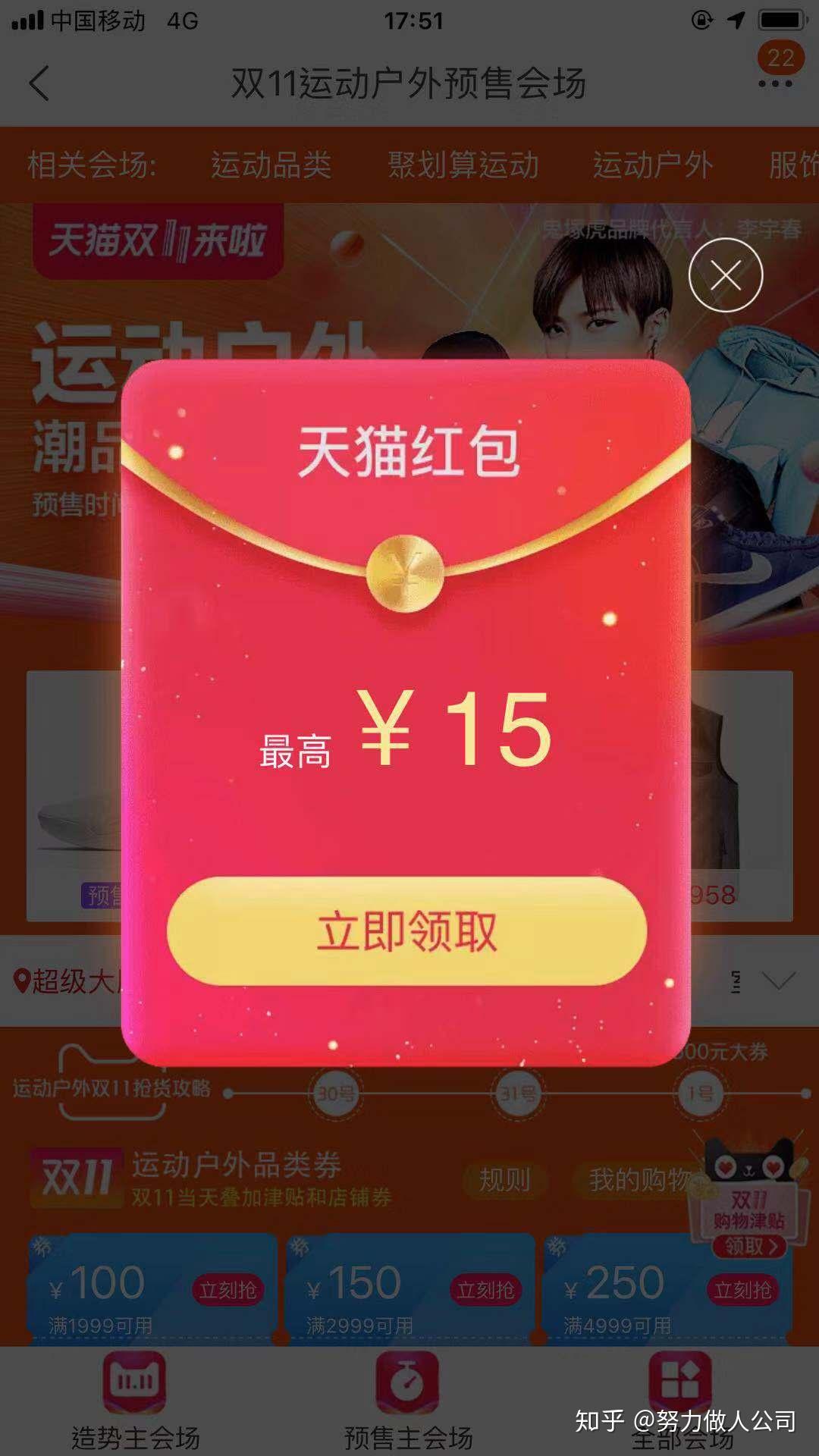View the coupon 规则
Viewport: 819px width, 1456px height.
click(x=504, y=1180)
